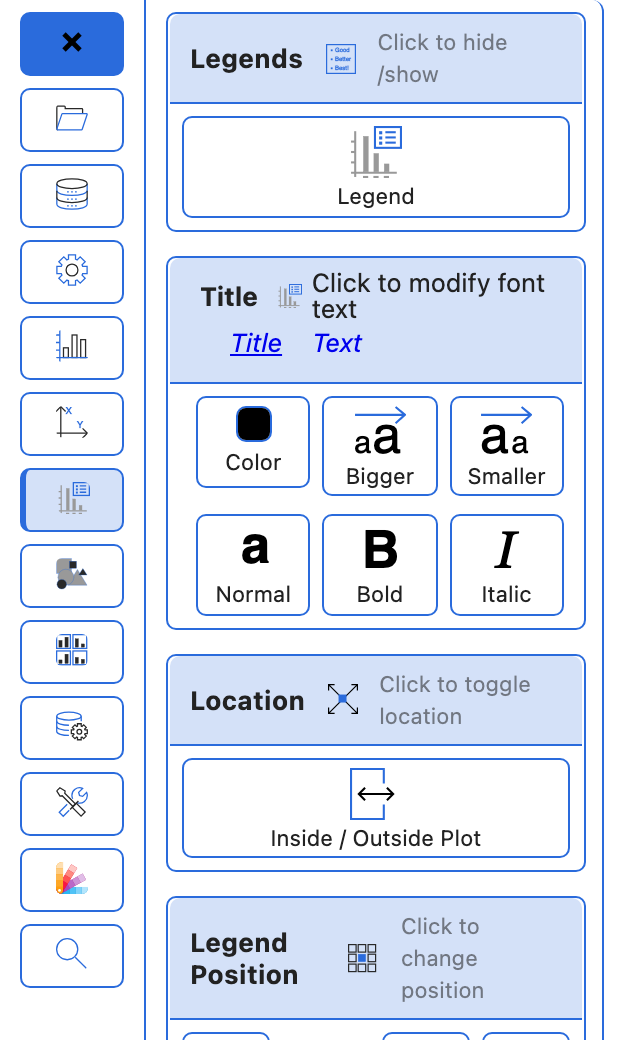Close the side panel with the X button
The height and width of the screenshot is (1040, 620).
pyautogui.click(x=72, y=44)
